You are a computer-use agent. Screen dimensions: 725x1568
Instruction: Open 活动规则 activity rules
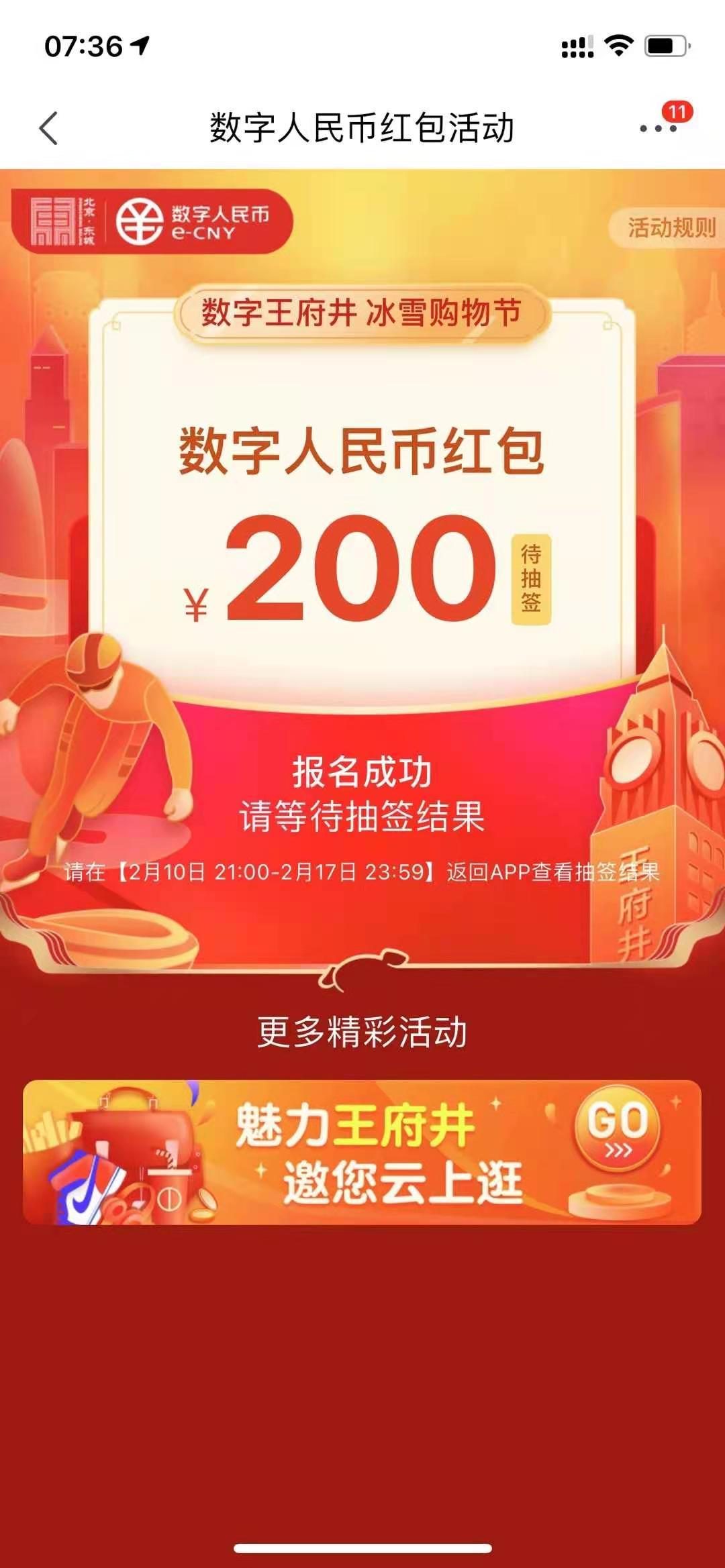(670, 228)
